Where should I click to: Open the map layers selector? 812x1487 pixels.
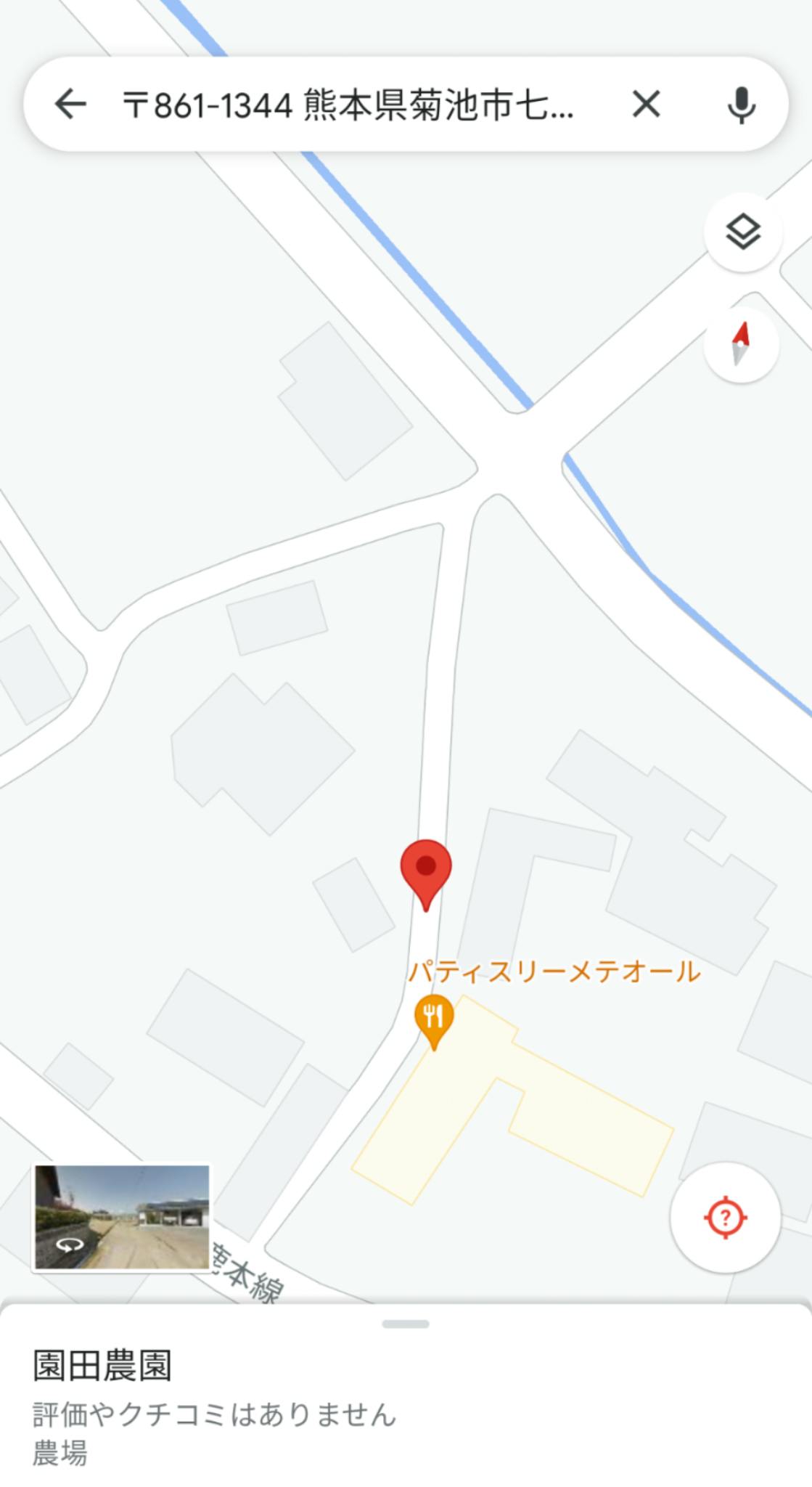743,232
